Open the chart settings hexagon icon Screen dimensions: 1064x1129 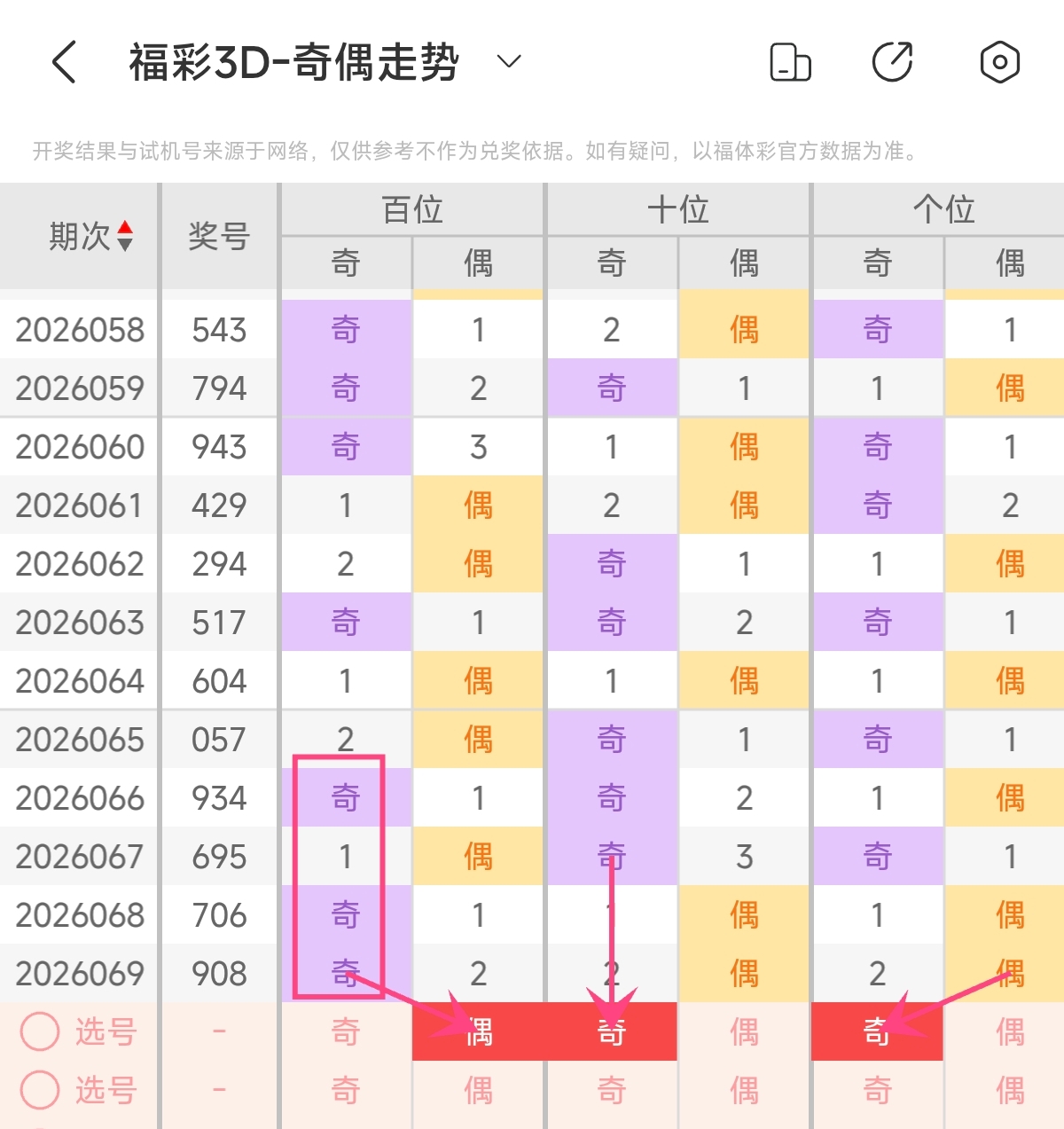pyautogui.click(x=999, y=62)
